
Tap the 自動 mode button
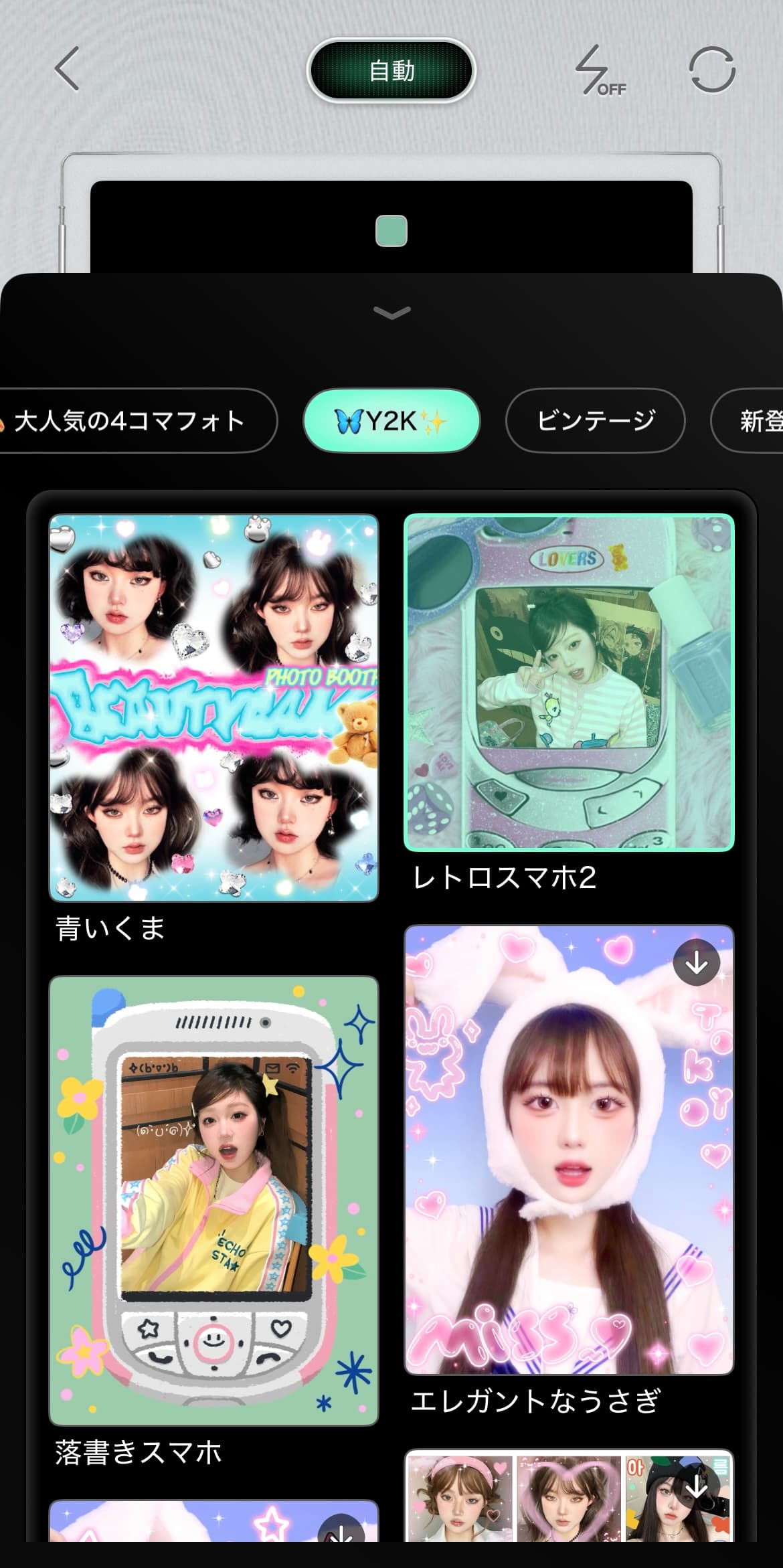(x=391, y=70)
